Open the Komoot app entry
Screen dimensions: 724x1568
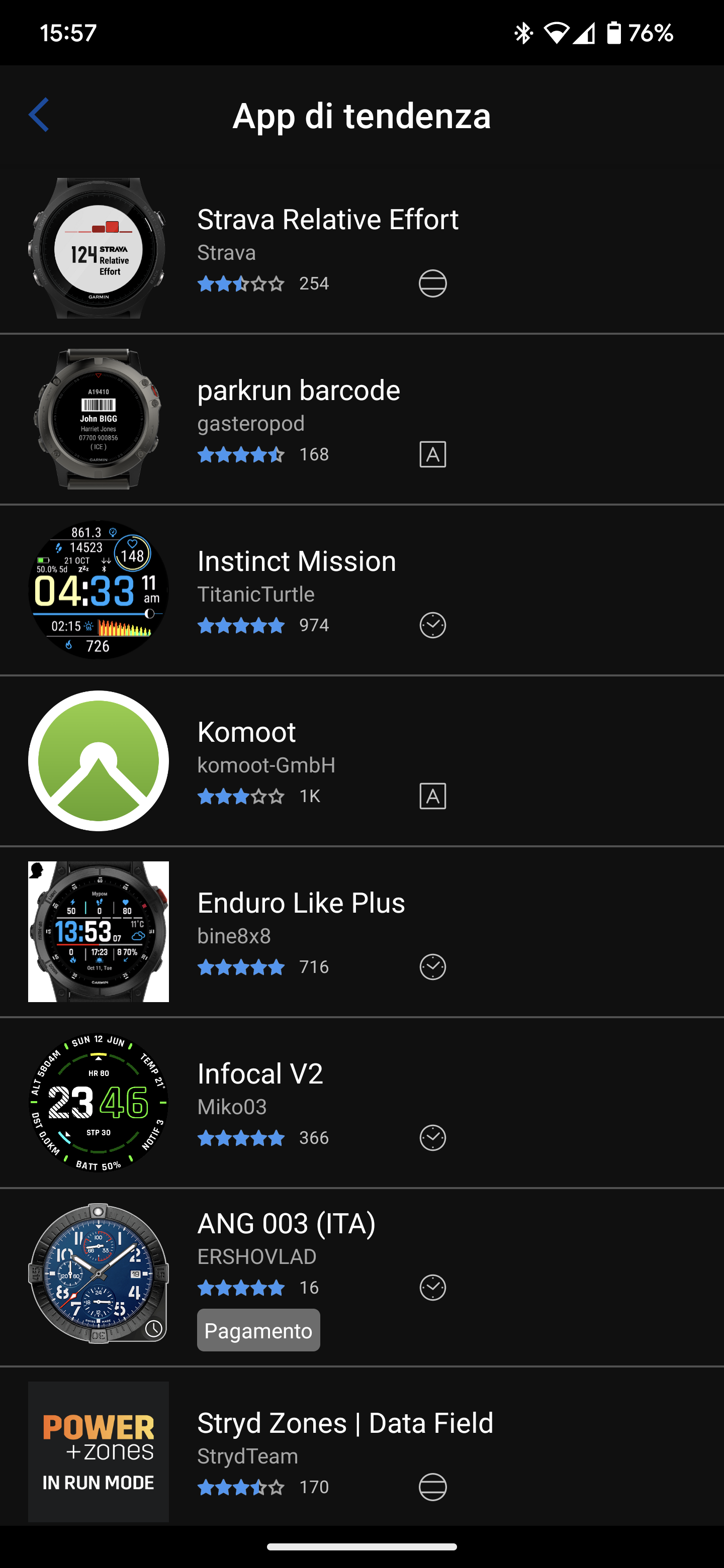coord(246,732)
